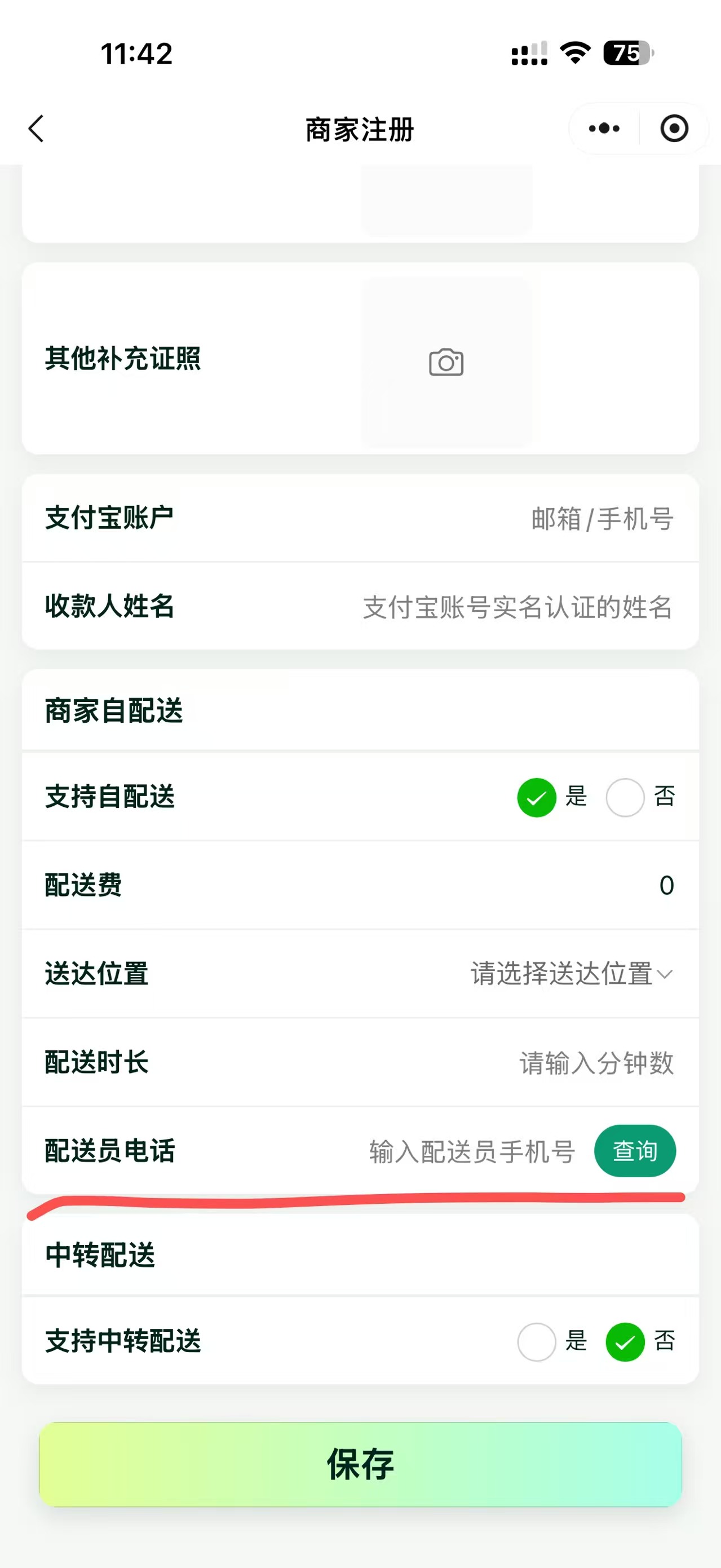Viewport: 721px width, 1568px height.
Task: Close the mini program via circle icon
Action: (674, 129)
